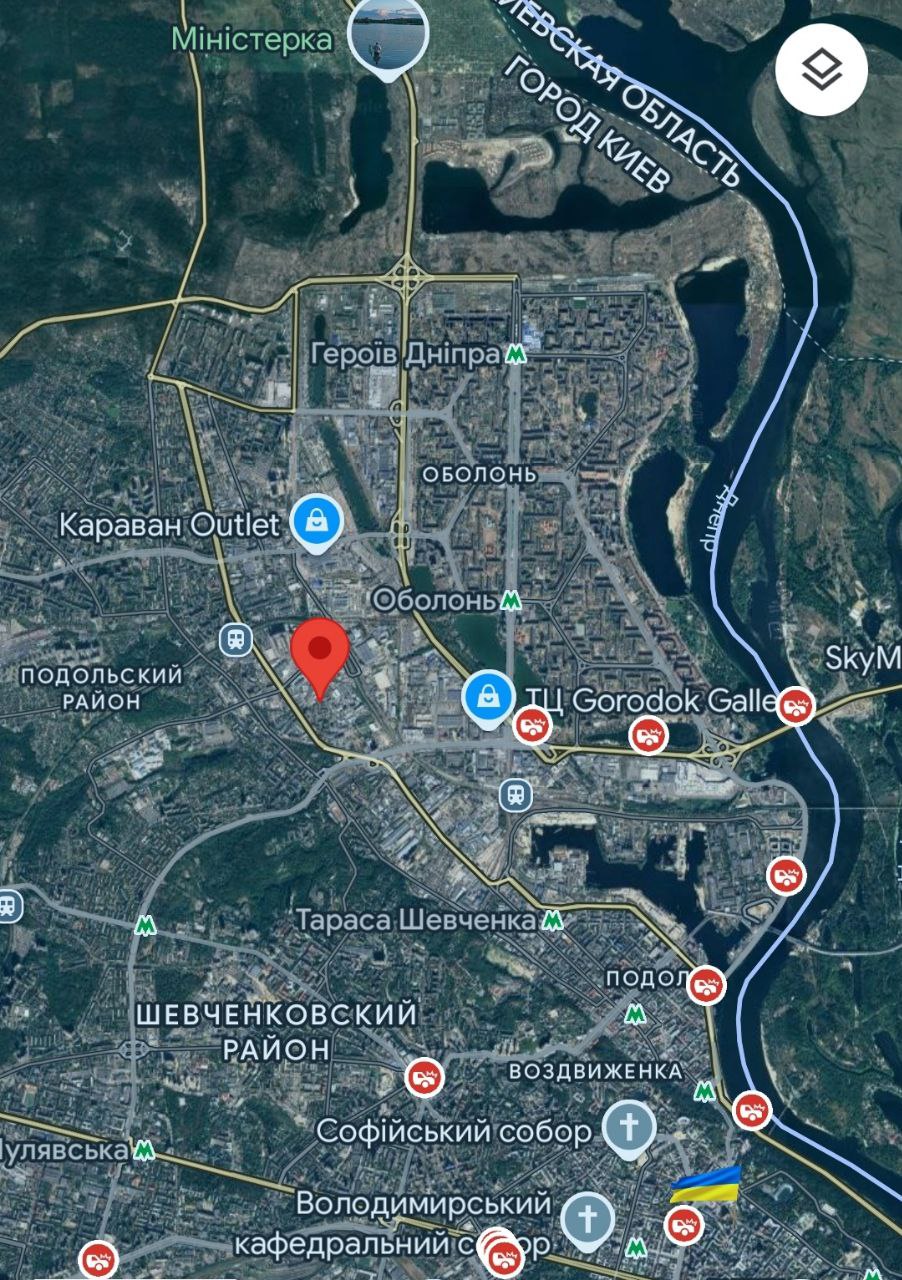Open the ТЦ Gorodok Gallery shopping marker
Screen dimensions: 902x1280
(x=487, y=697)
